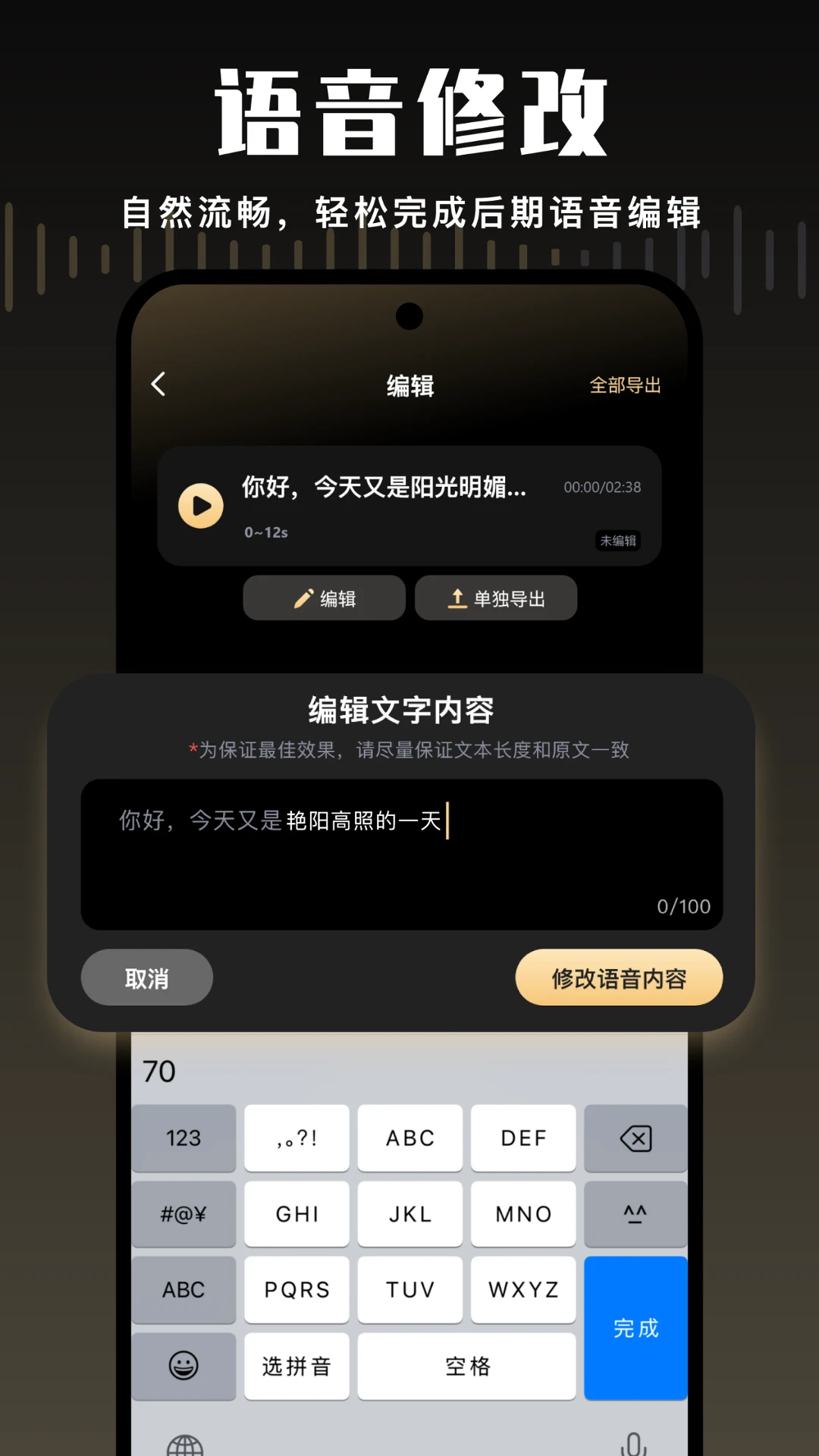Tap the caret ^^ emoticon key on the keyboard
The image size is (819, 1456).
tap(635, 1214)
